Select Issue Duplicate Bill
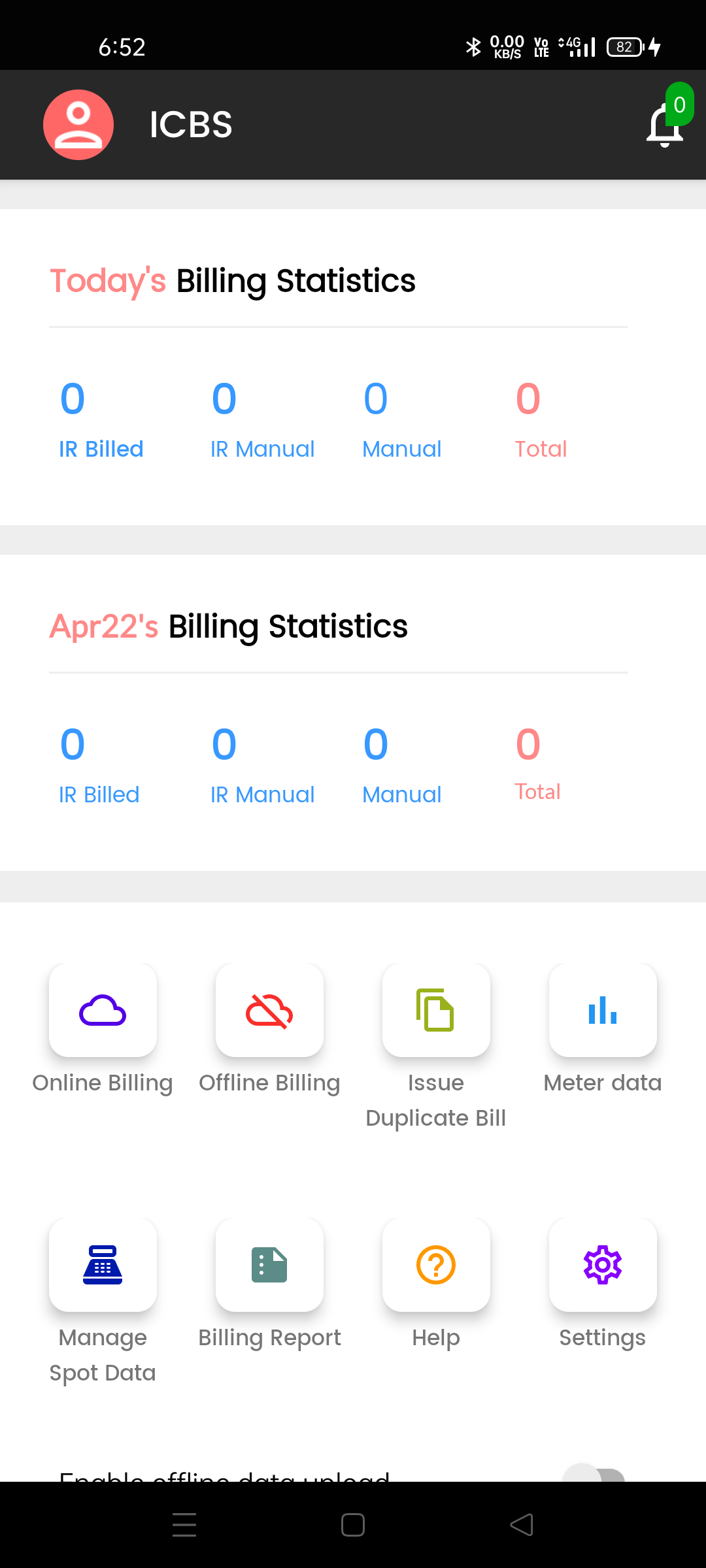Viewport: 706px width, 1568px height. point(436,1010)
